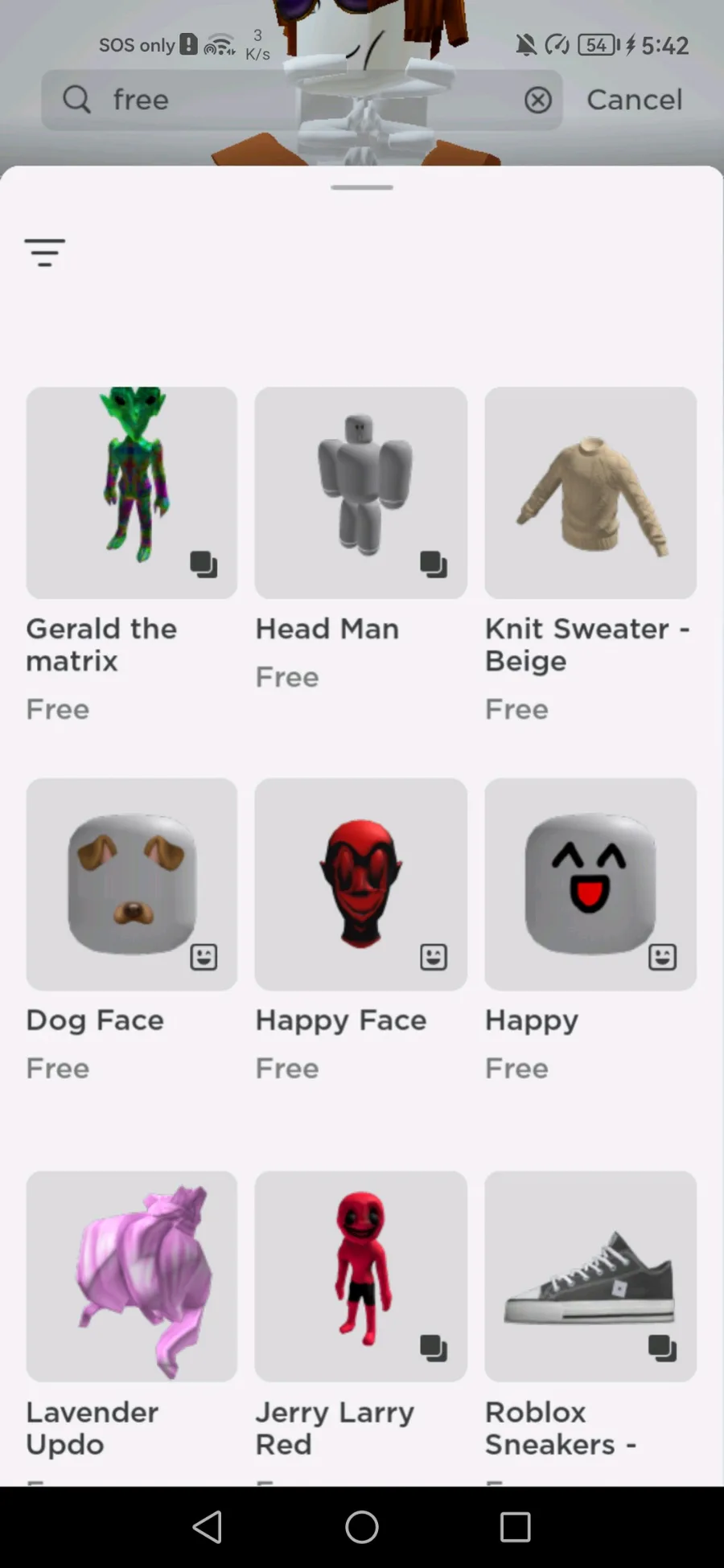
Task: View the Lavender Updo hair item
Action: [x=132, y=1276]
